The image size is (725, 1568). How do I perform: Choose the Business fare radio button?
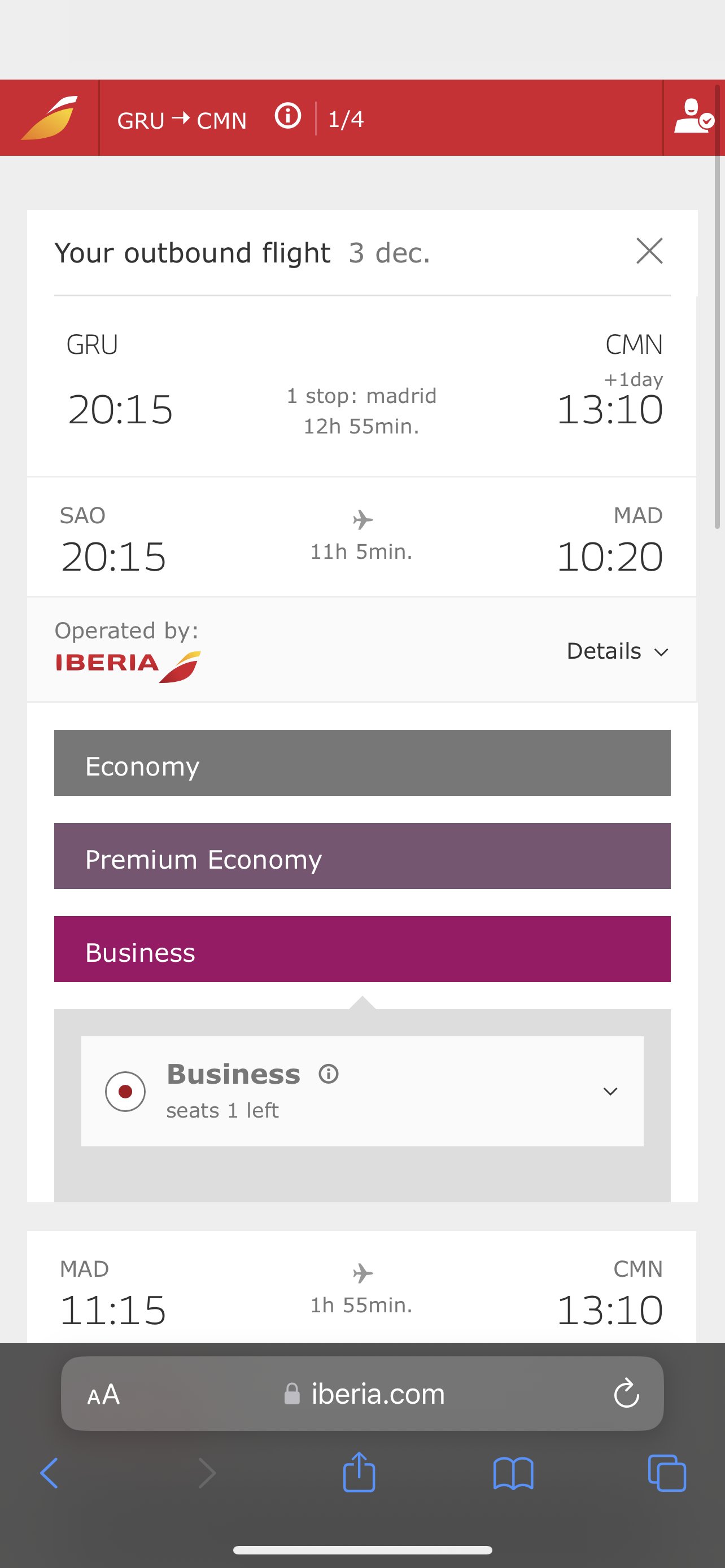click(125, 1092)
